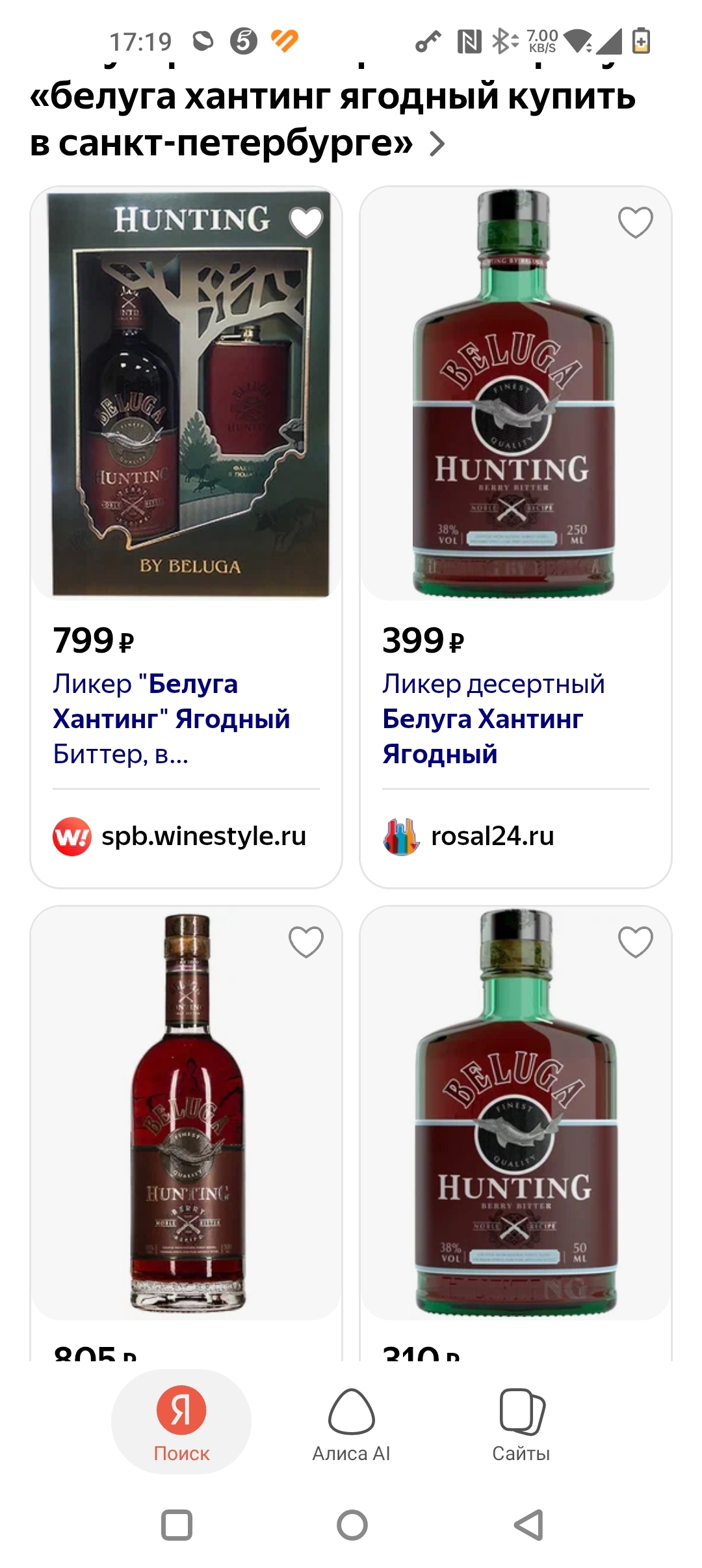702x1568 pixels.
Task: Tap the system back button
Action: tap(528, 1525)
